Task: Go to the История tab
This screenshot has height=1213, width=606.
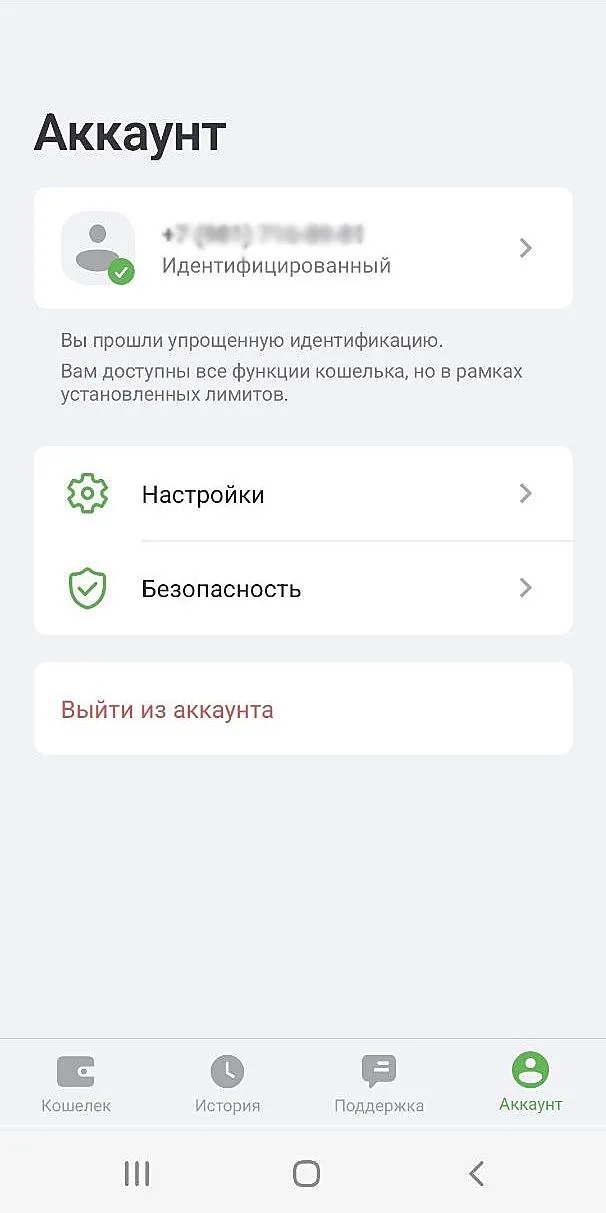Action: [227, 1083]
